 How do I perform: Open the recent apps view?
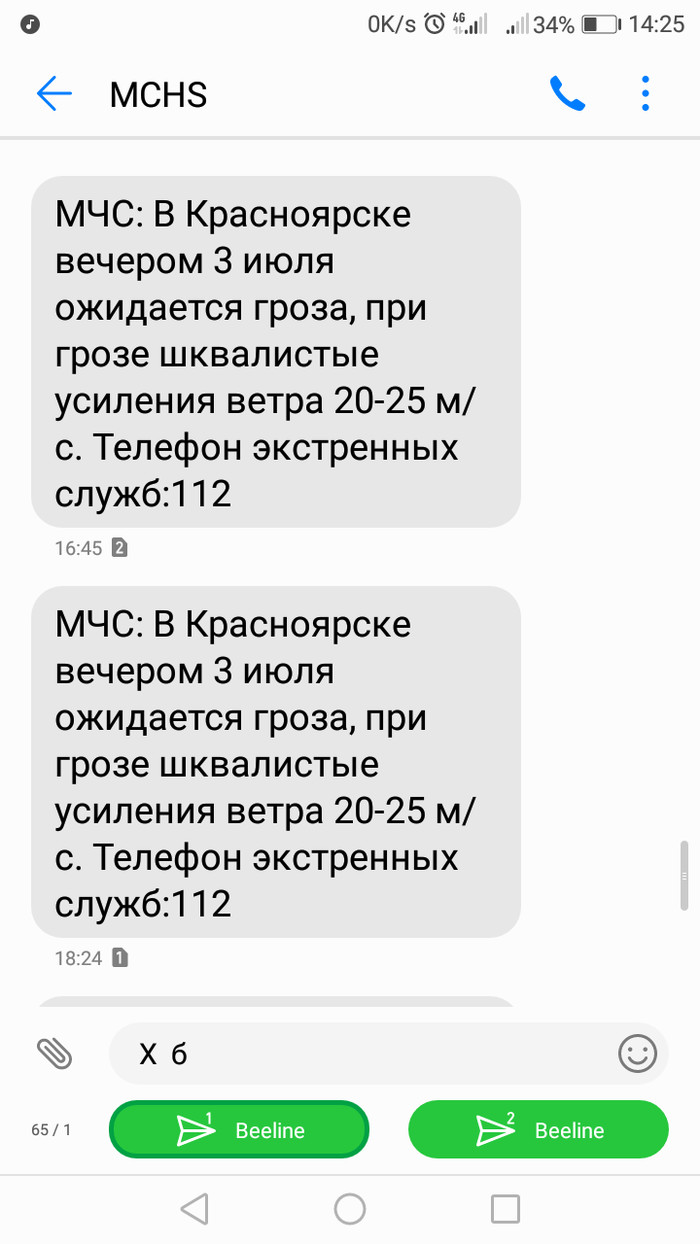(x=505, y=1209)
